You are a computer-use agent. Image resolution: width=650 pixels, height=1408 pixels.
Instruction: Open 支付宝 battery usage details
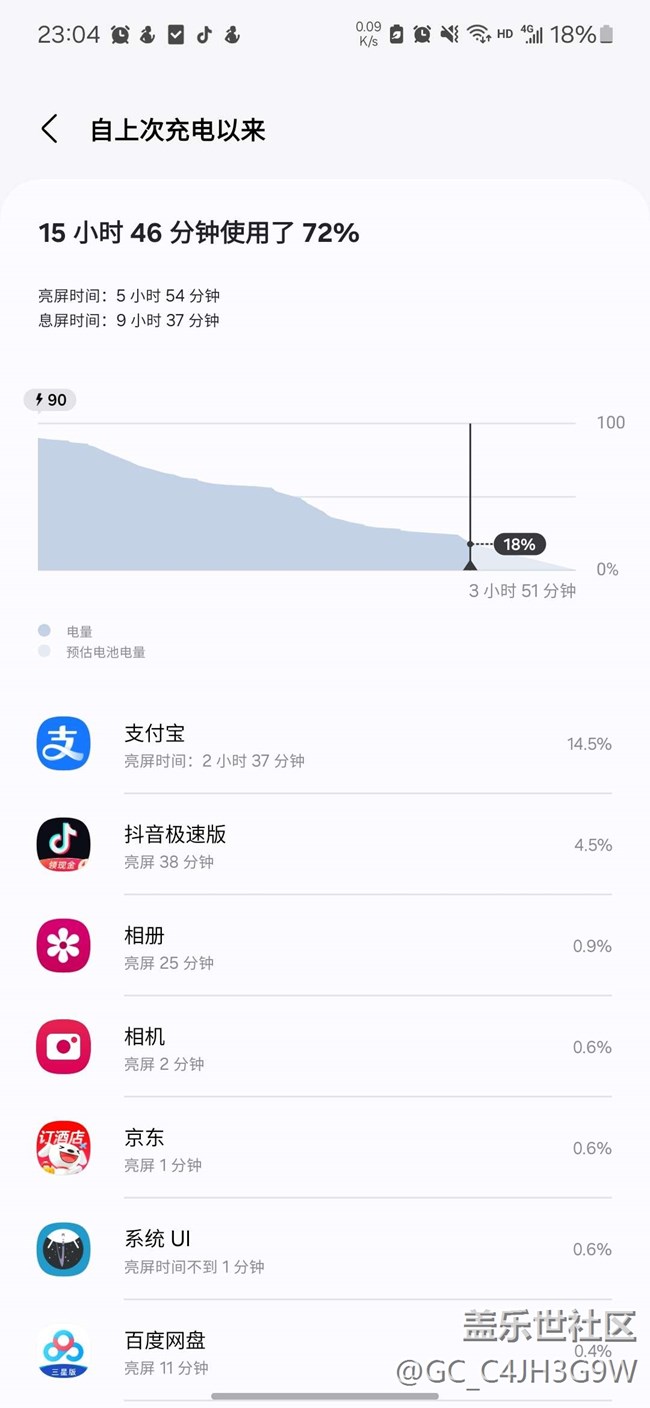coord(324,745)
